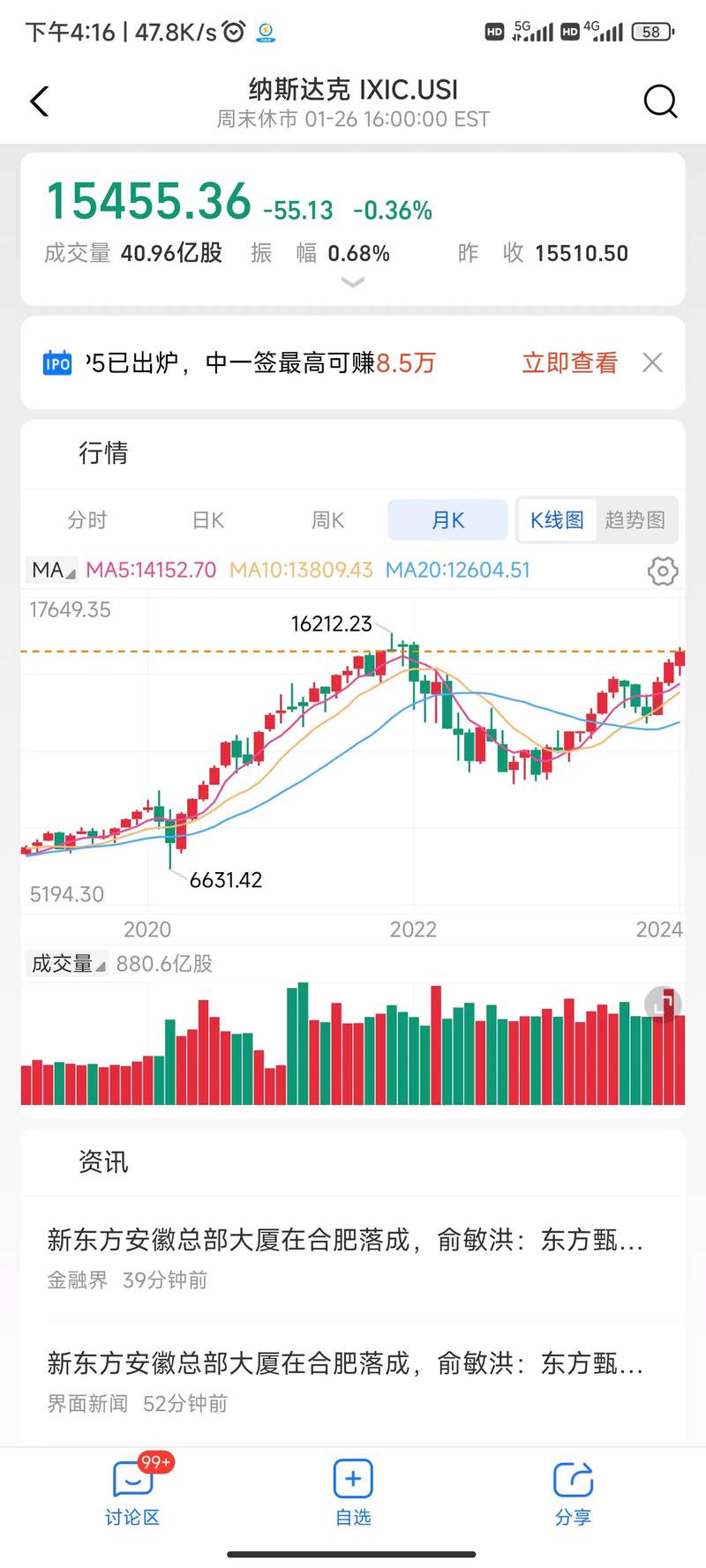The image size is (706, 1568).
Task: Switch to the 分时 intraday tab
Action: 86,519
